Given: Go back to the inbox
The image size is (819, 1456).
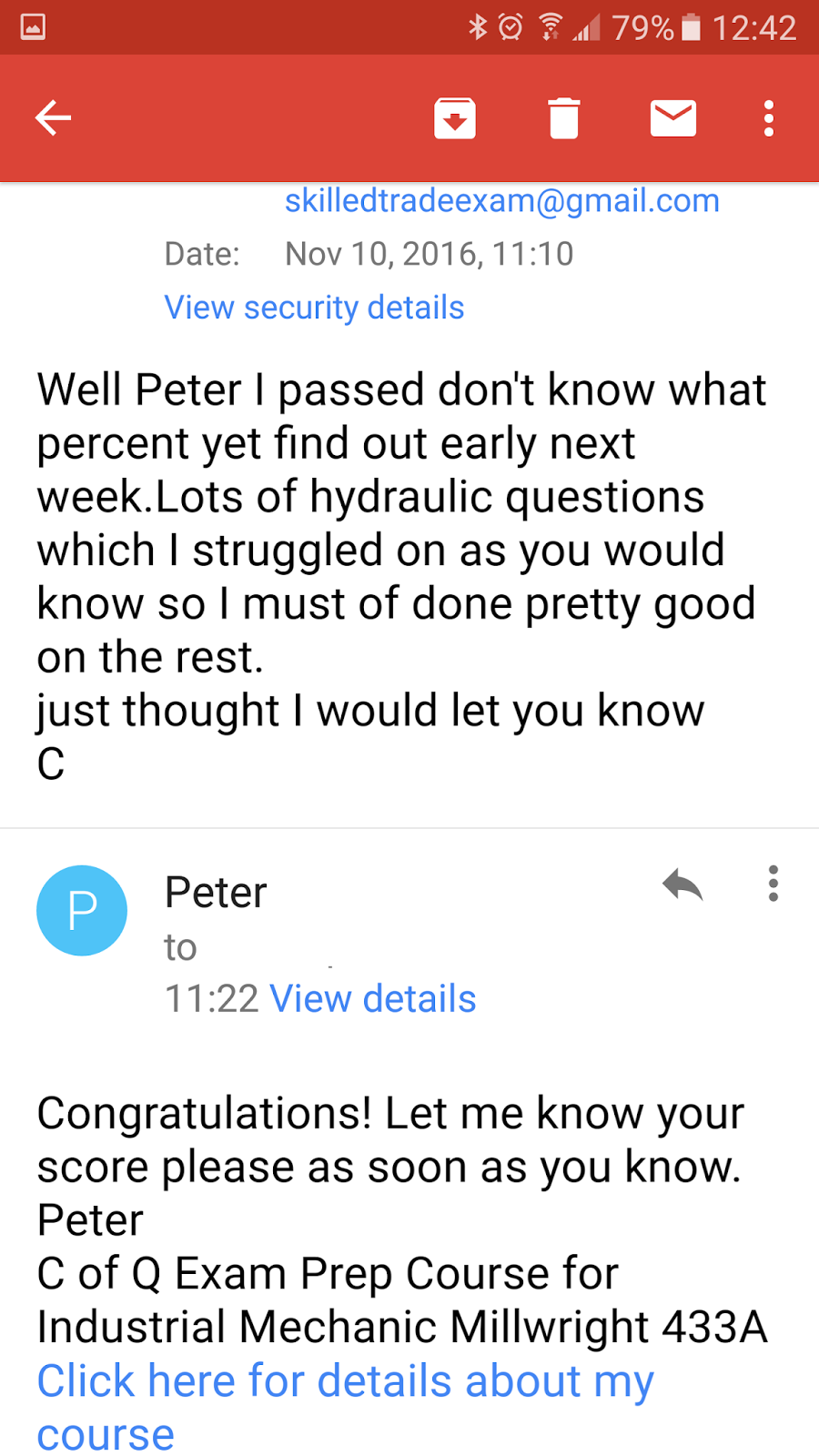Looking at the screenshot, I should [53, 118].
